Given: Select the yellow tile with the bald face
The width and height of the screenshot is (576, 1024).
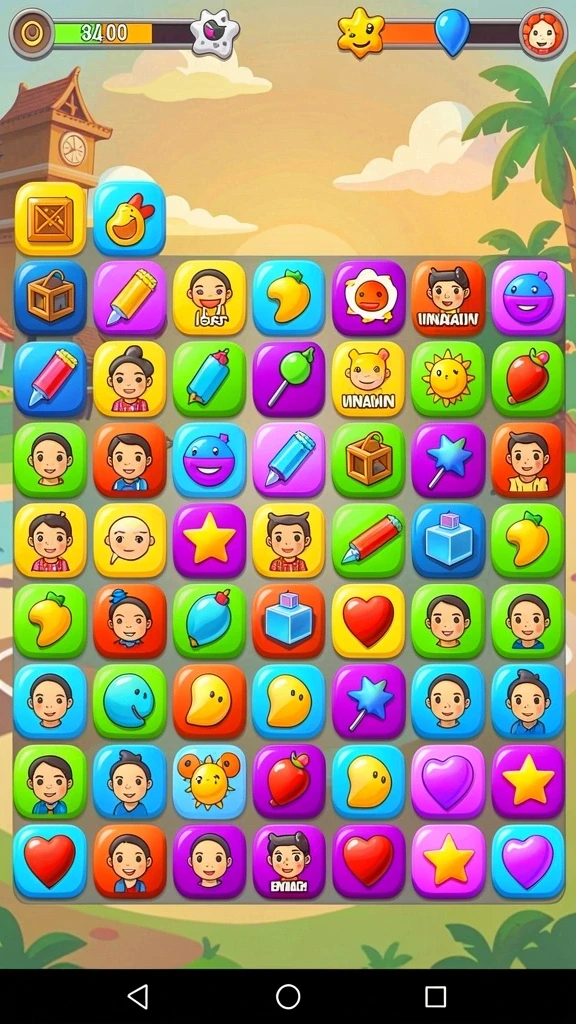Looking at the screenshot, I should coord(129,540).
